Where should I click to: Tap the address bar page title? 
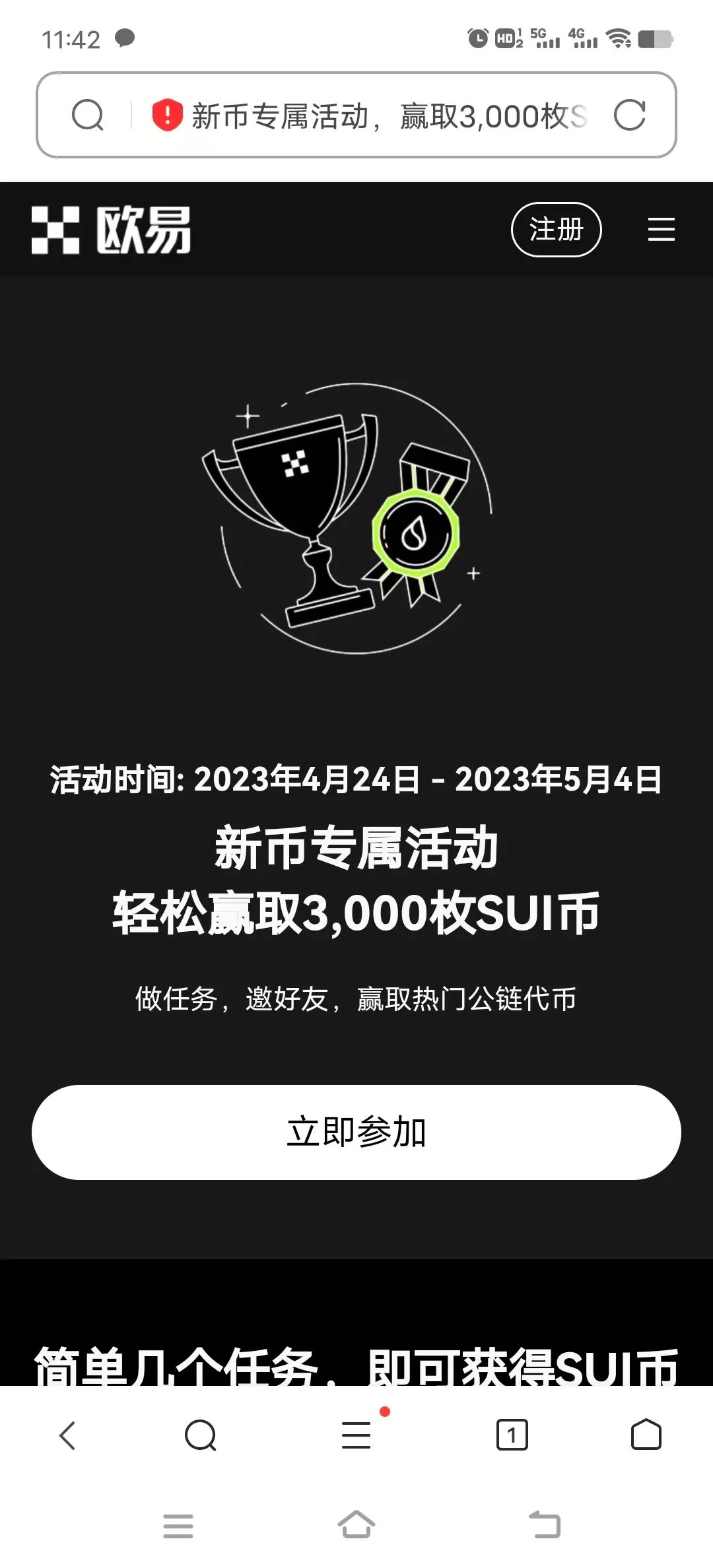pos(390,117)
